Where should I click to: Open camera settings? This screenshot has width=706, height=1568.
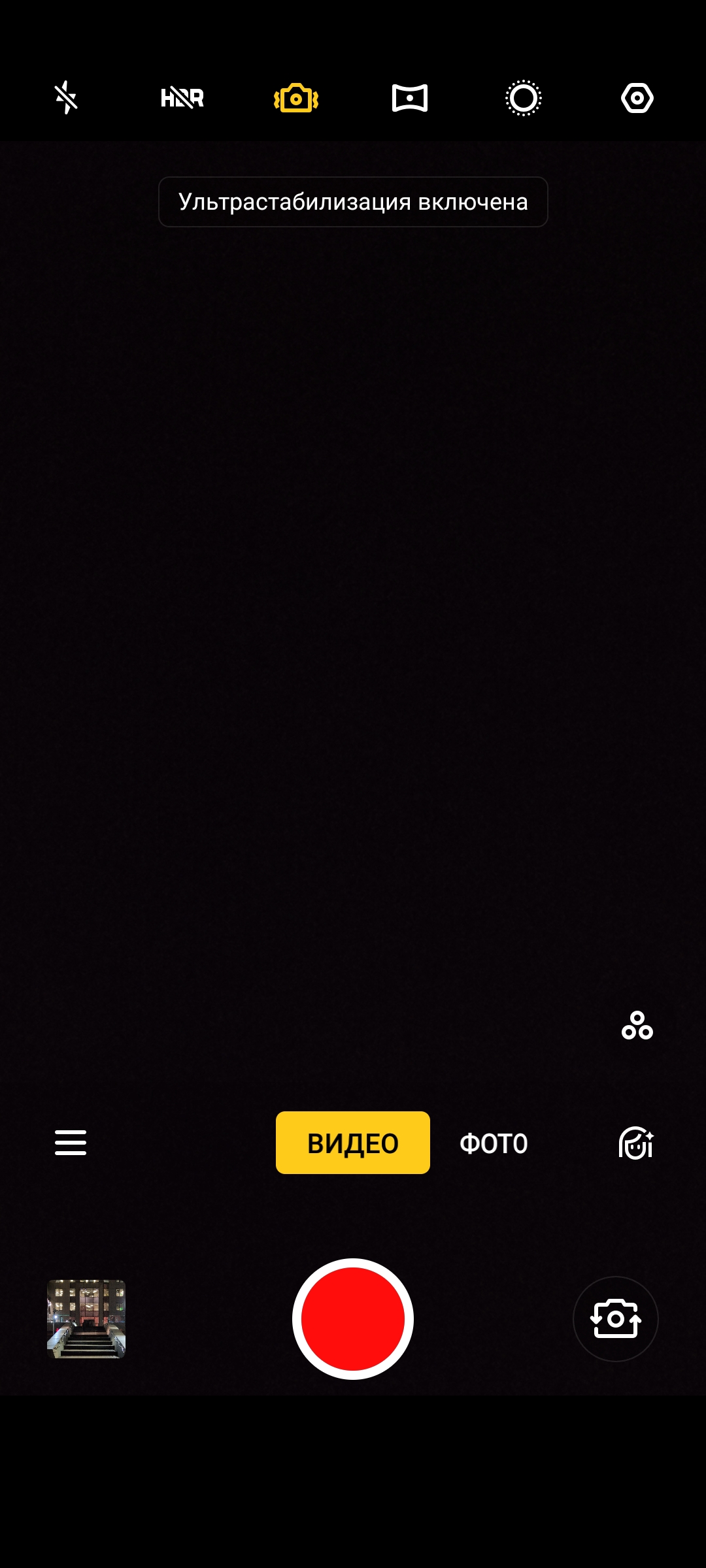[x=637, y=98]
